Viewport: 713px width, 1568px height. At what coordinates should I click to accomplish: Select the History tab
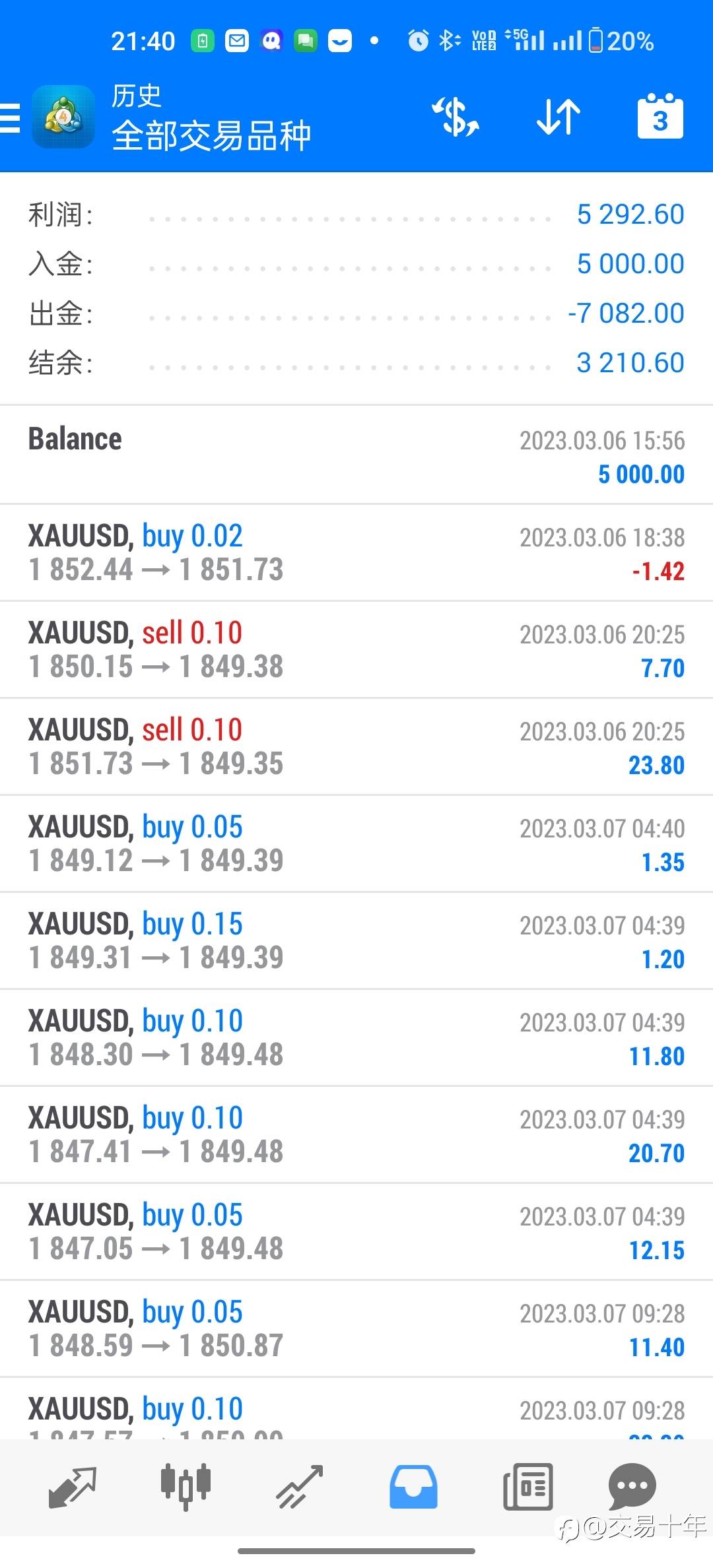[x=413, y=1487]
